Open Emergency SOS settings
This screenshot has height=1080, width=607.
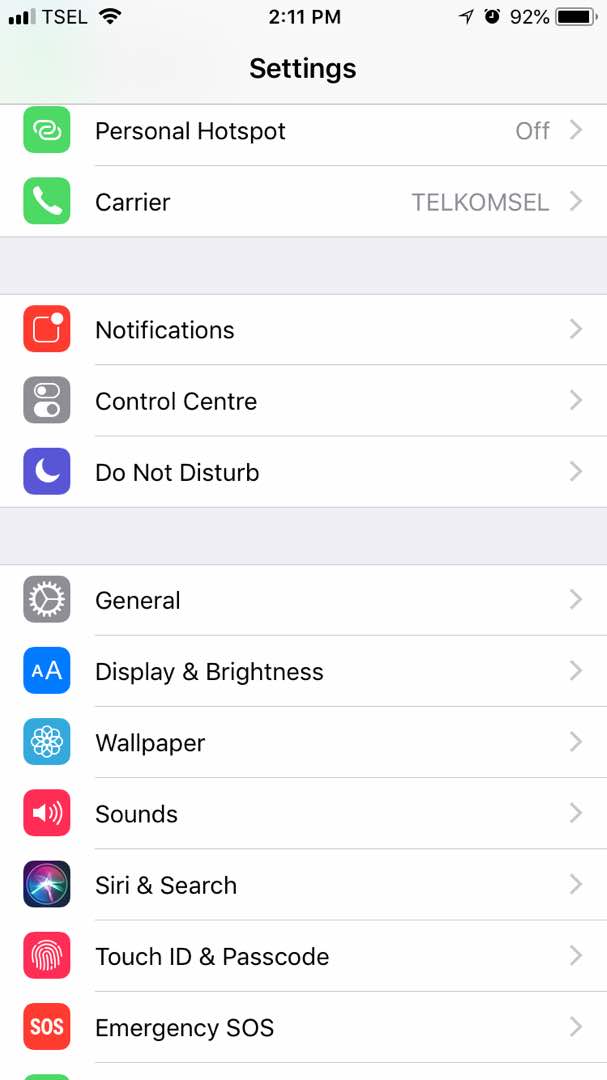[303, 1027]
